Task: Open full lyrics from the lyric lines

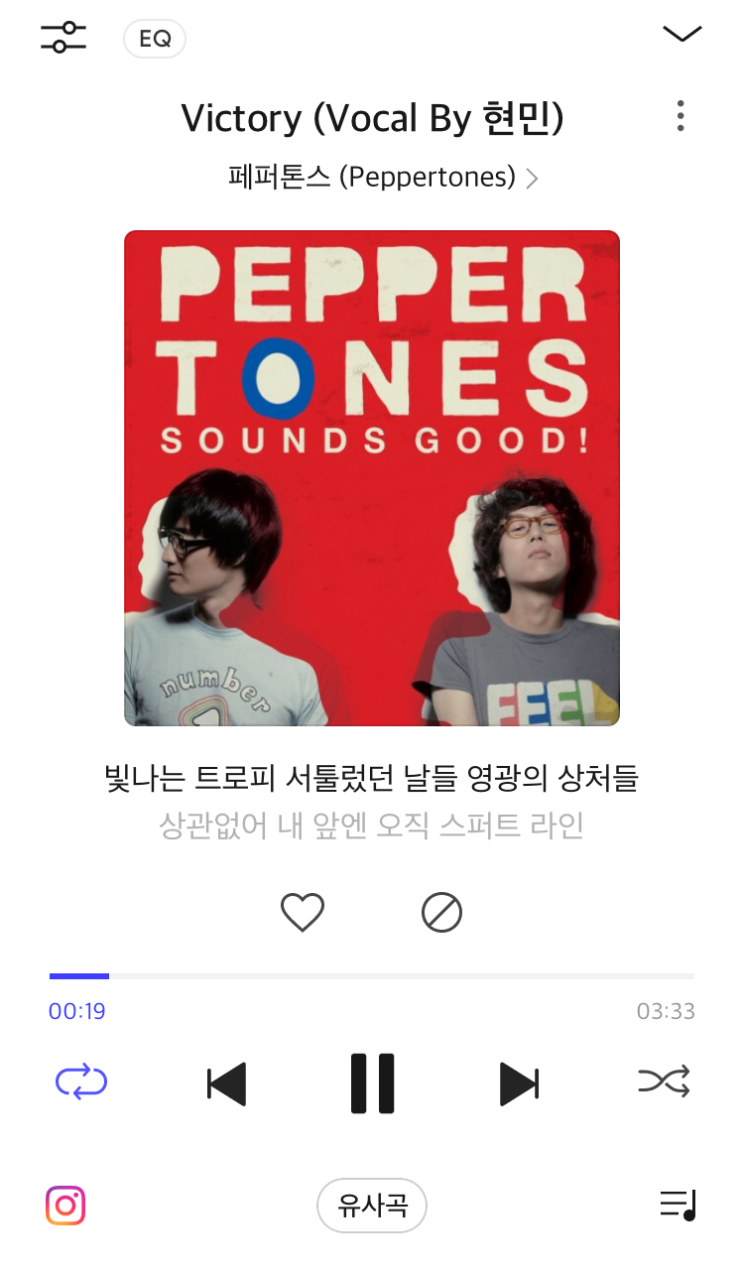Action: click(x=371, y=801)
